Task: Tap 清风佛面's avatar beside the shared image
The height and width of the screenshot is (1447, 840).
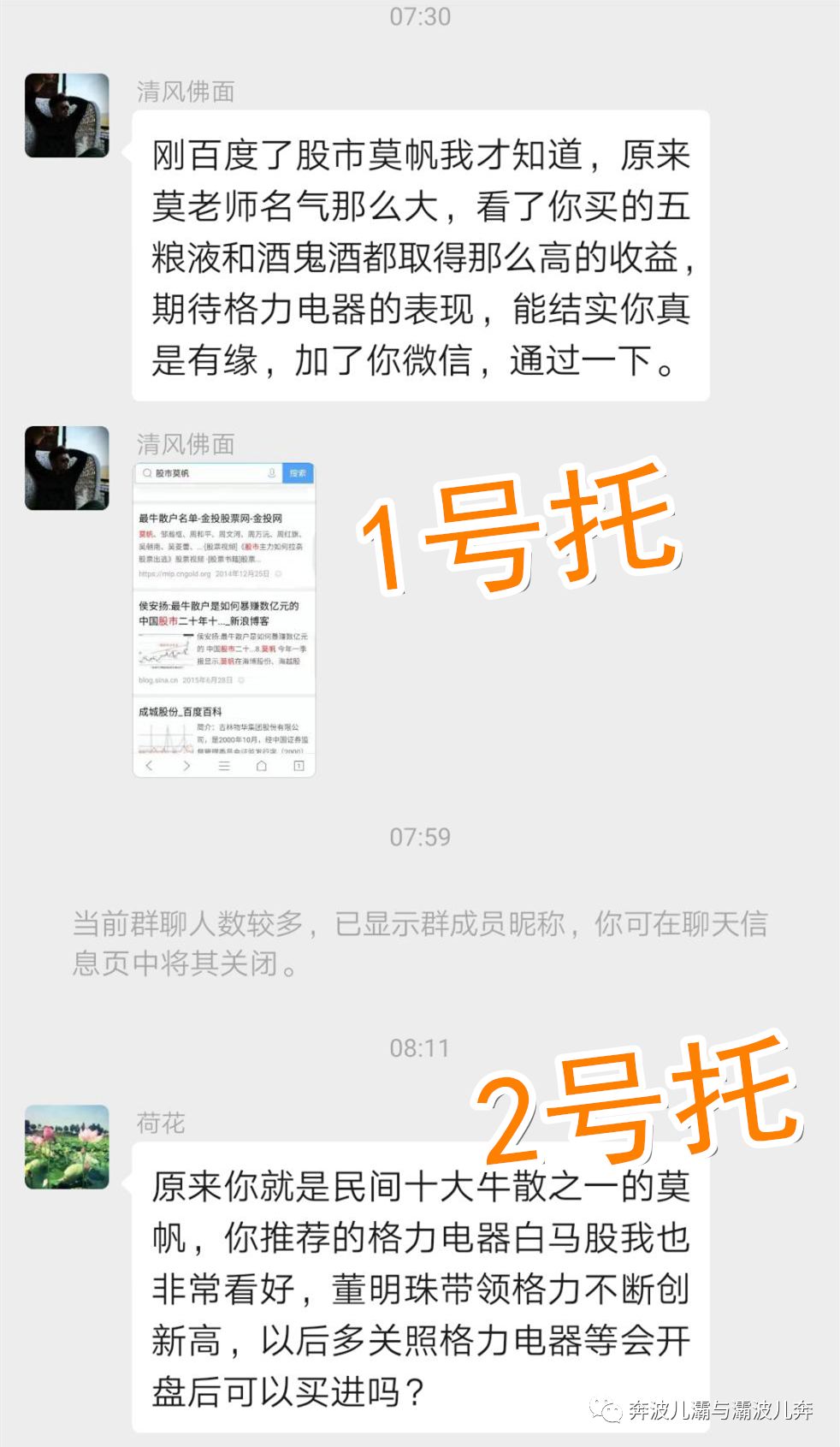Action: click(67, 468)
